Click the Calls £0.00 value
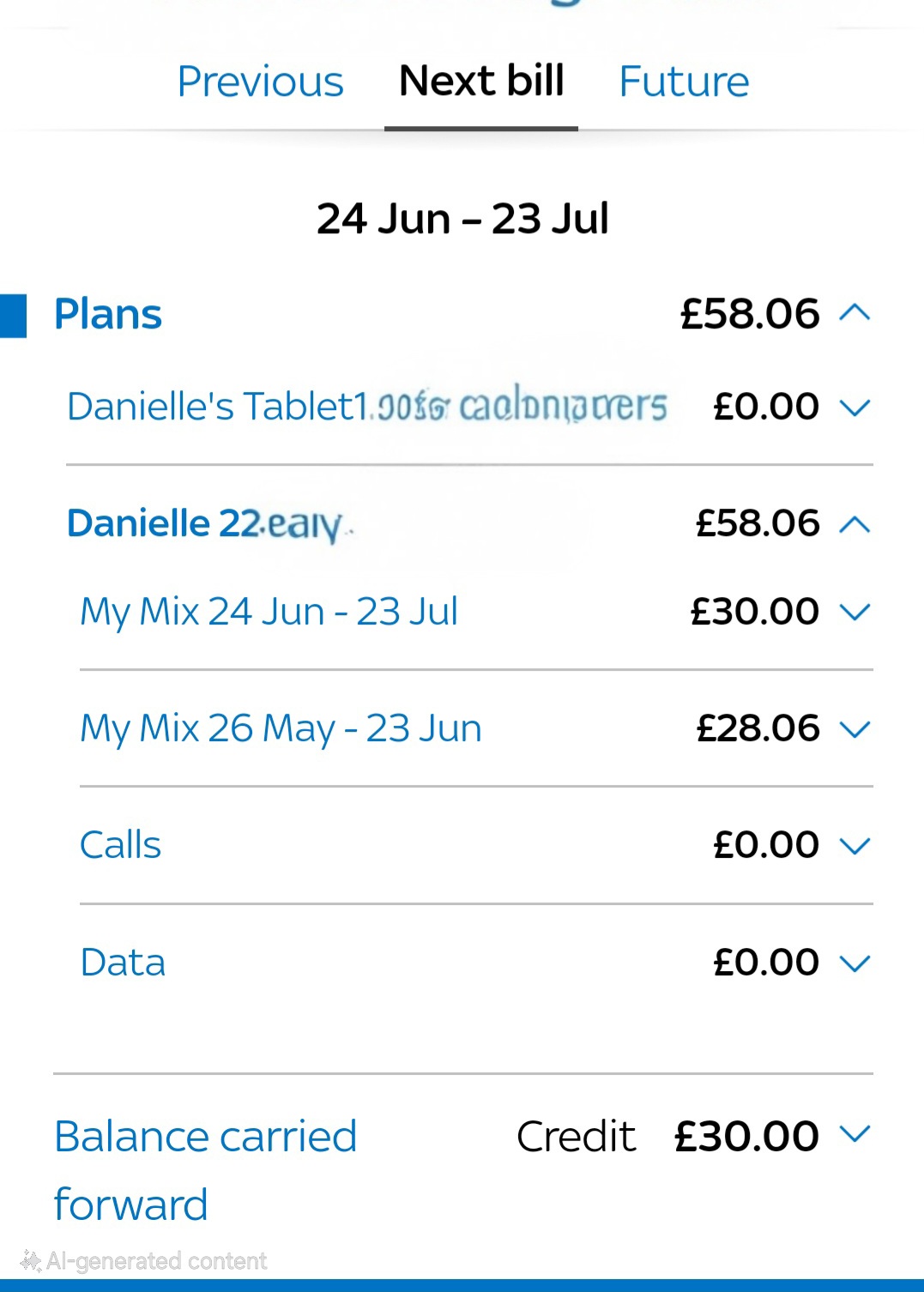 [x=765, y=845]
